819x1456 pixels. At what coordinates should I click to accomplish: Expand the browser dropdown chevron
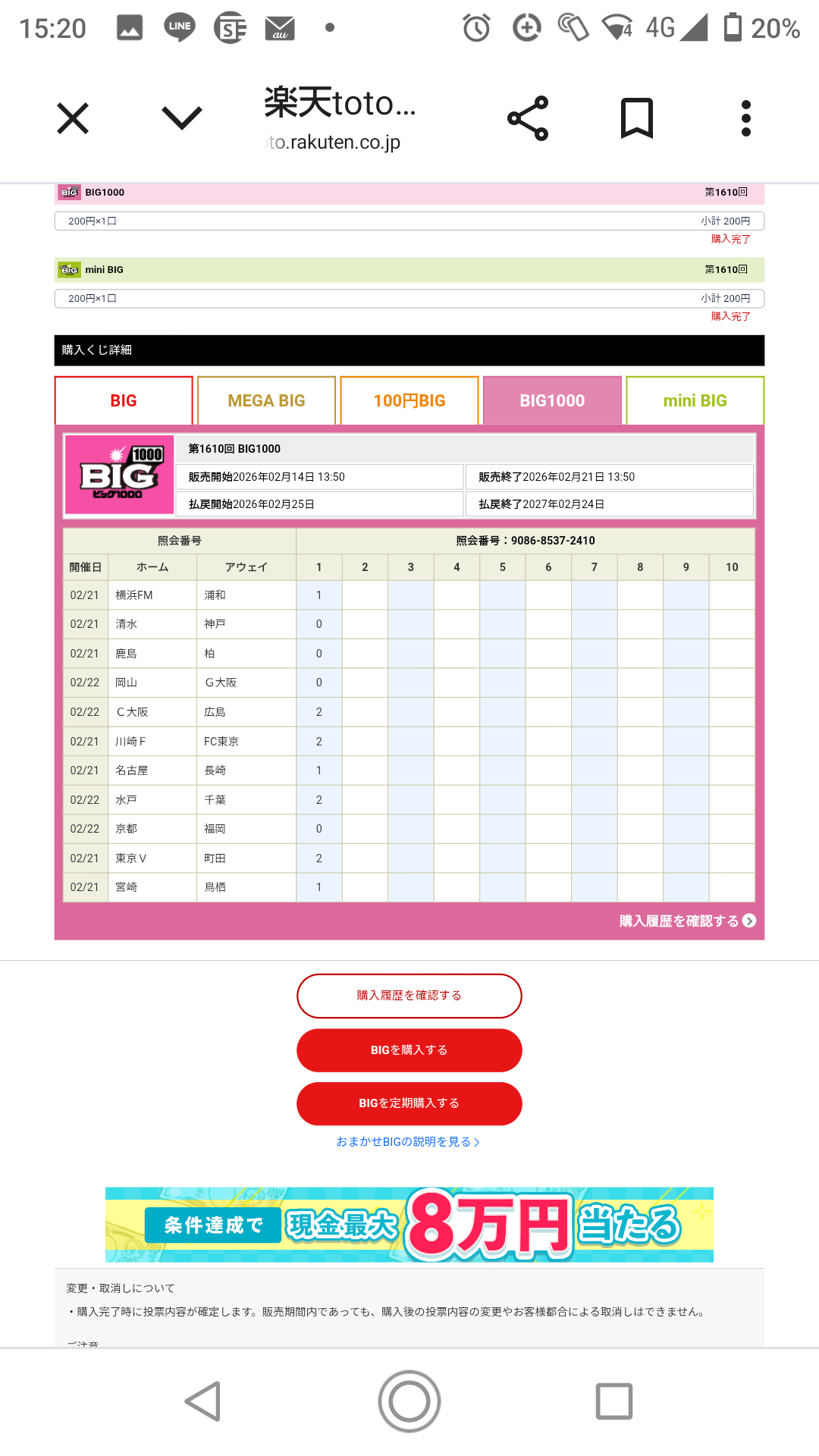point(182,118)
